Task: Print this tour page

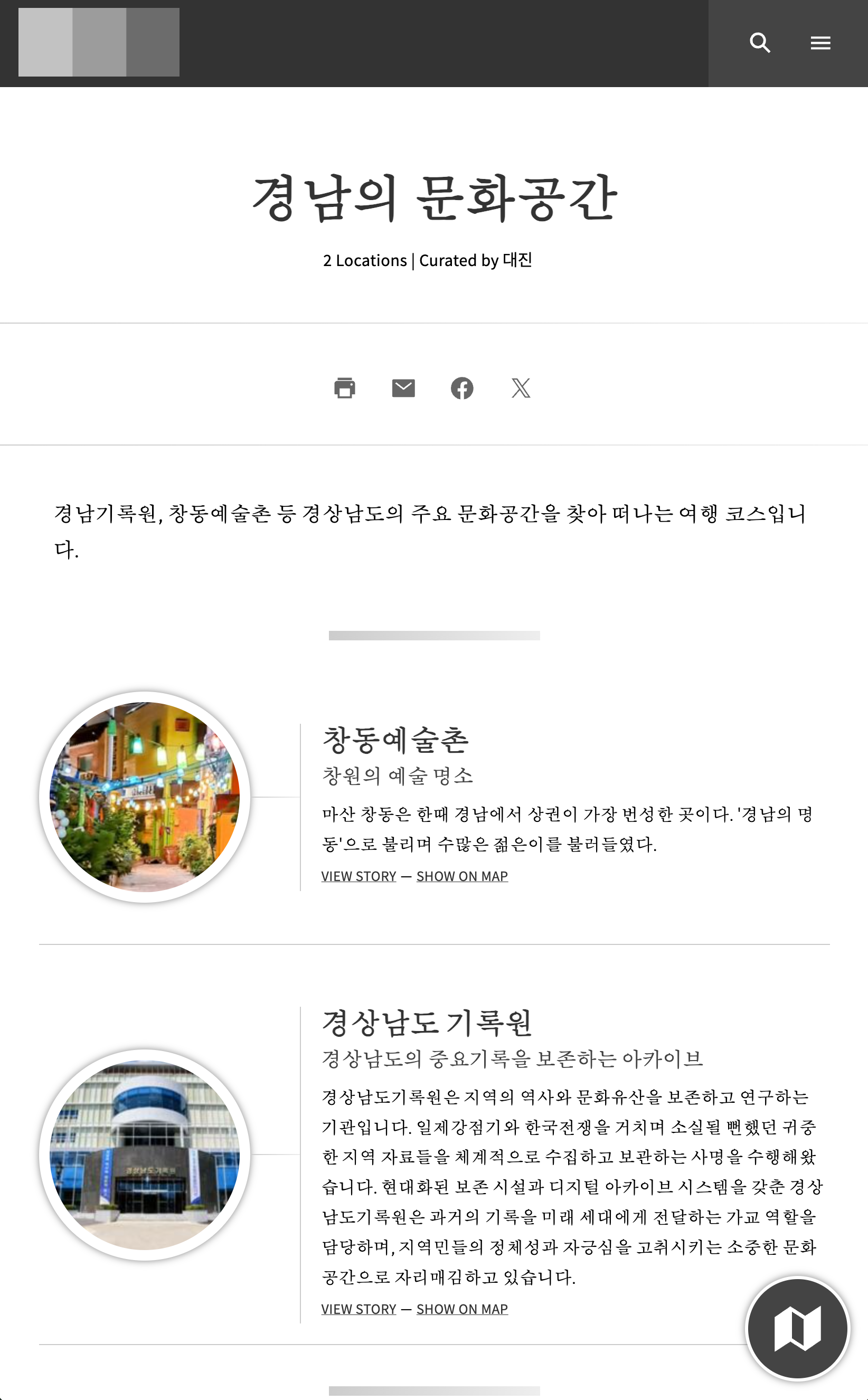Action: point(344,389)
